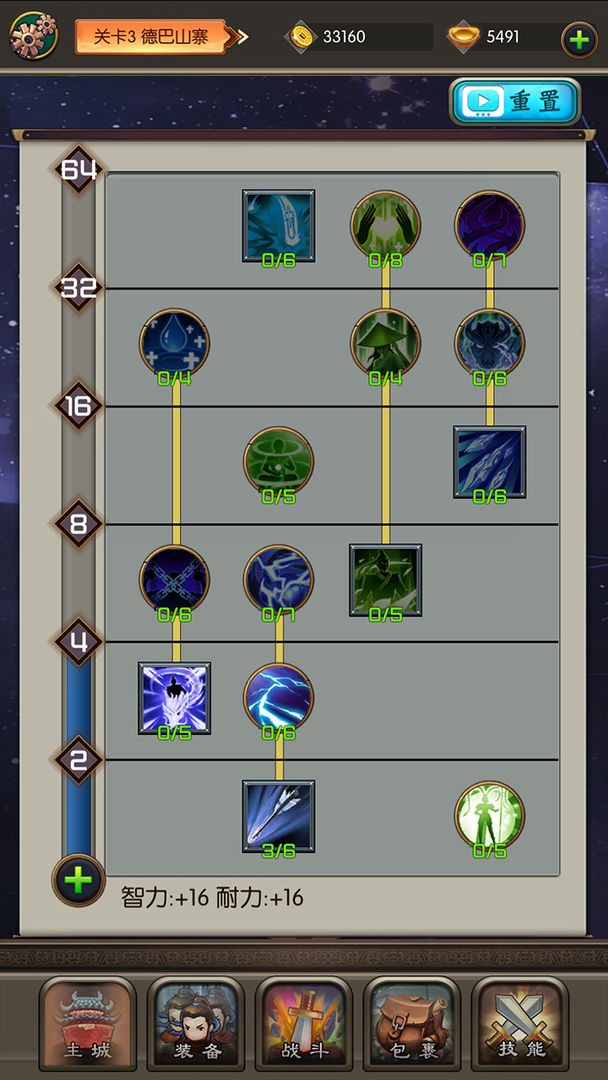Tap the green plus below level bar
This screenshot has width=608, height=1080.
[x=78, y=880]
